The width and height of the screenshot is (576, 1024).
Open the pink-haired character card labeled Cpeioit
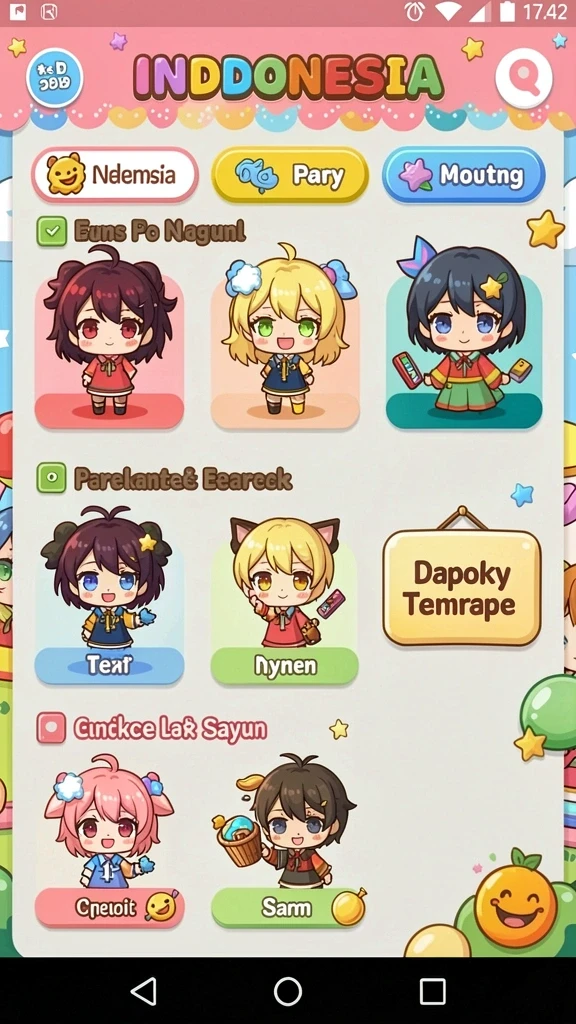point(110,841)
